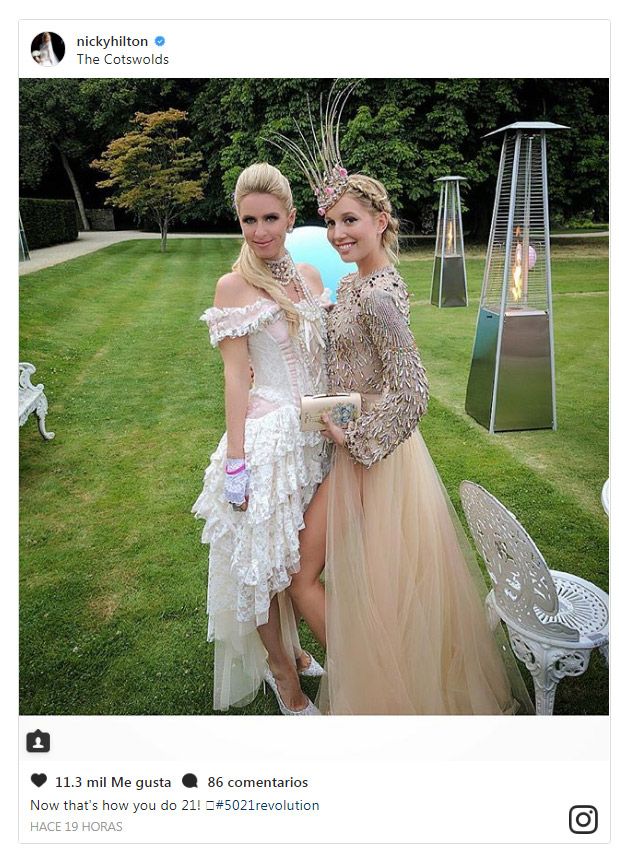Open the #5021revolution hashtag
619x860 pixels.
click(x=266, y=805)
